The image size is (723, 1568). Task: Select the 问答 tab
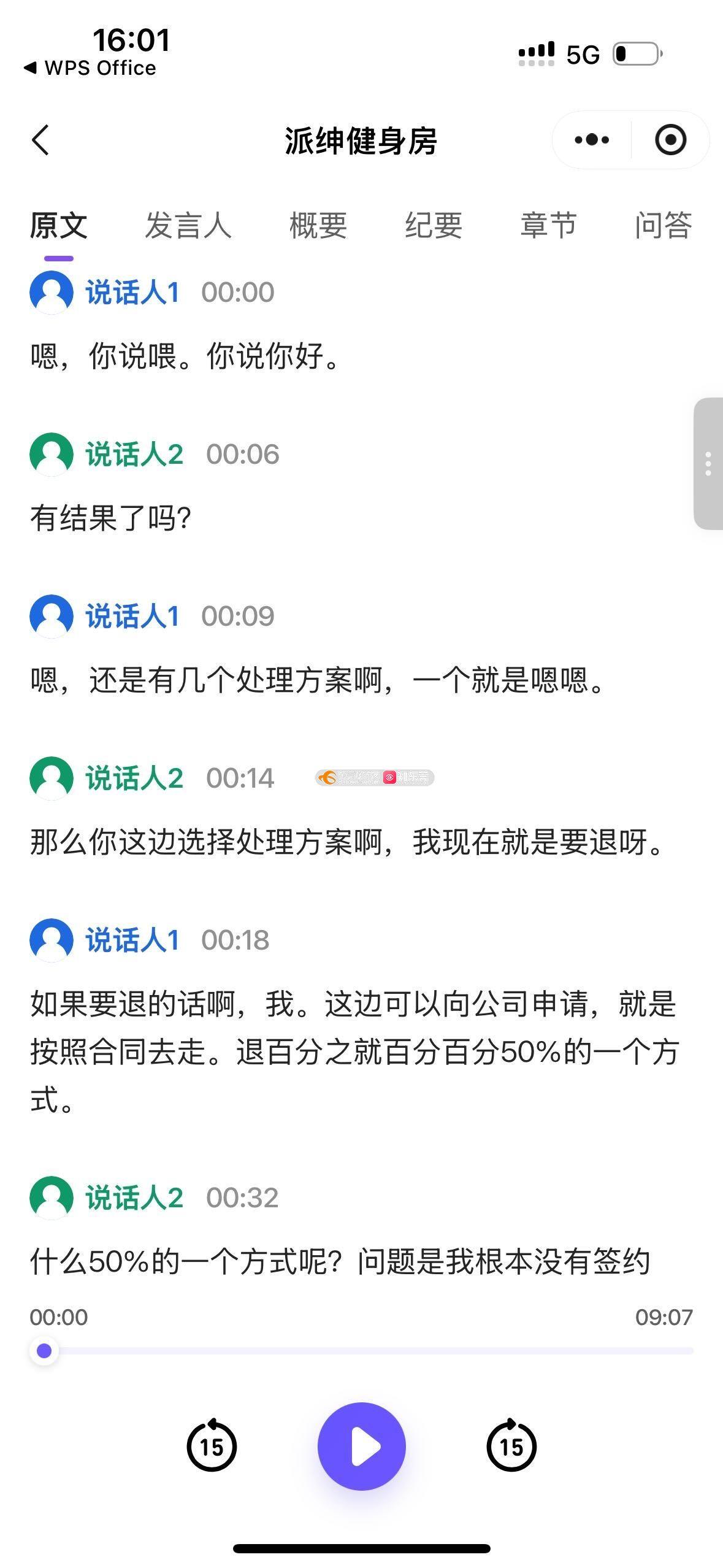[x=664, y=225]
